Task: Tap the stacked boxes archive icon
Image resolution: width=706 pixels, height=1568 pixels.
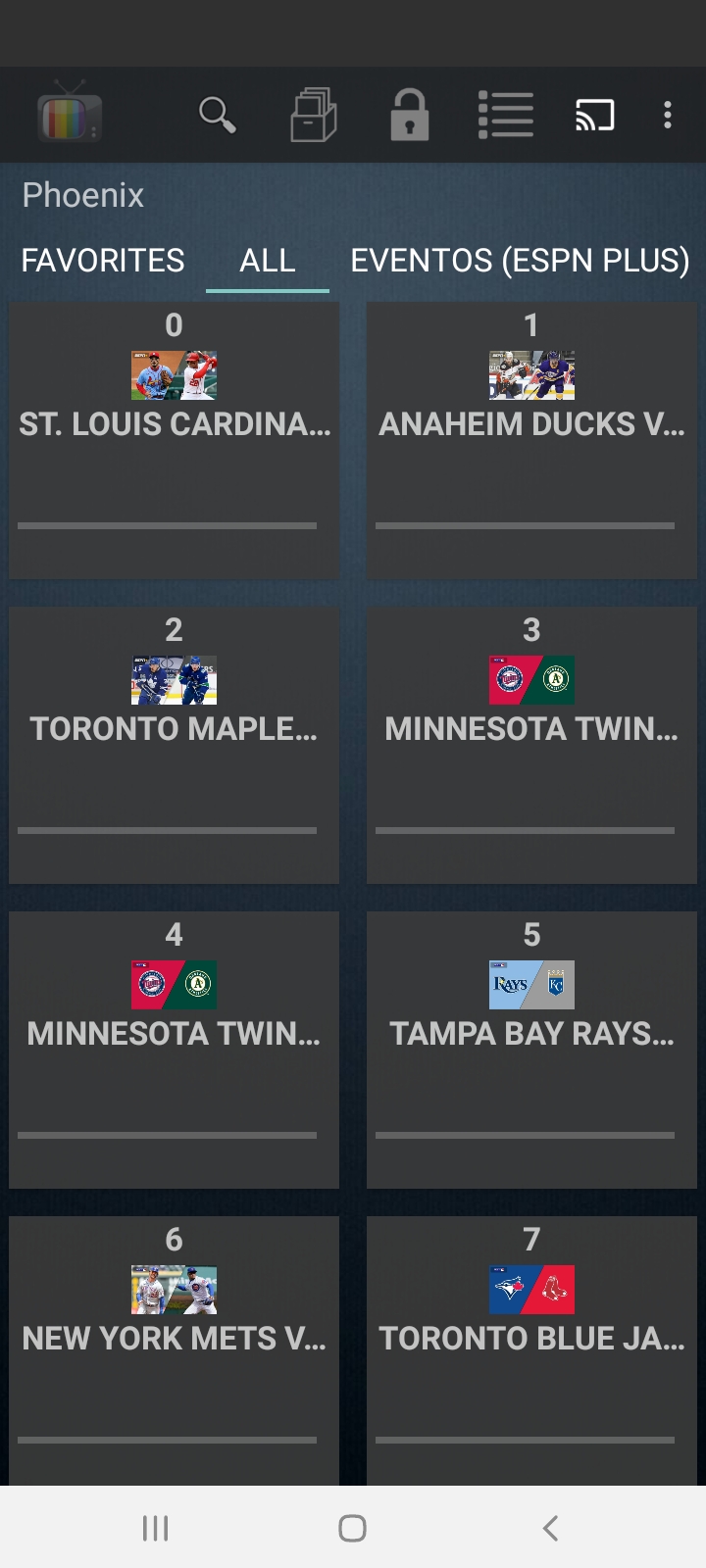Action: coord(314,115)
